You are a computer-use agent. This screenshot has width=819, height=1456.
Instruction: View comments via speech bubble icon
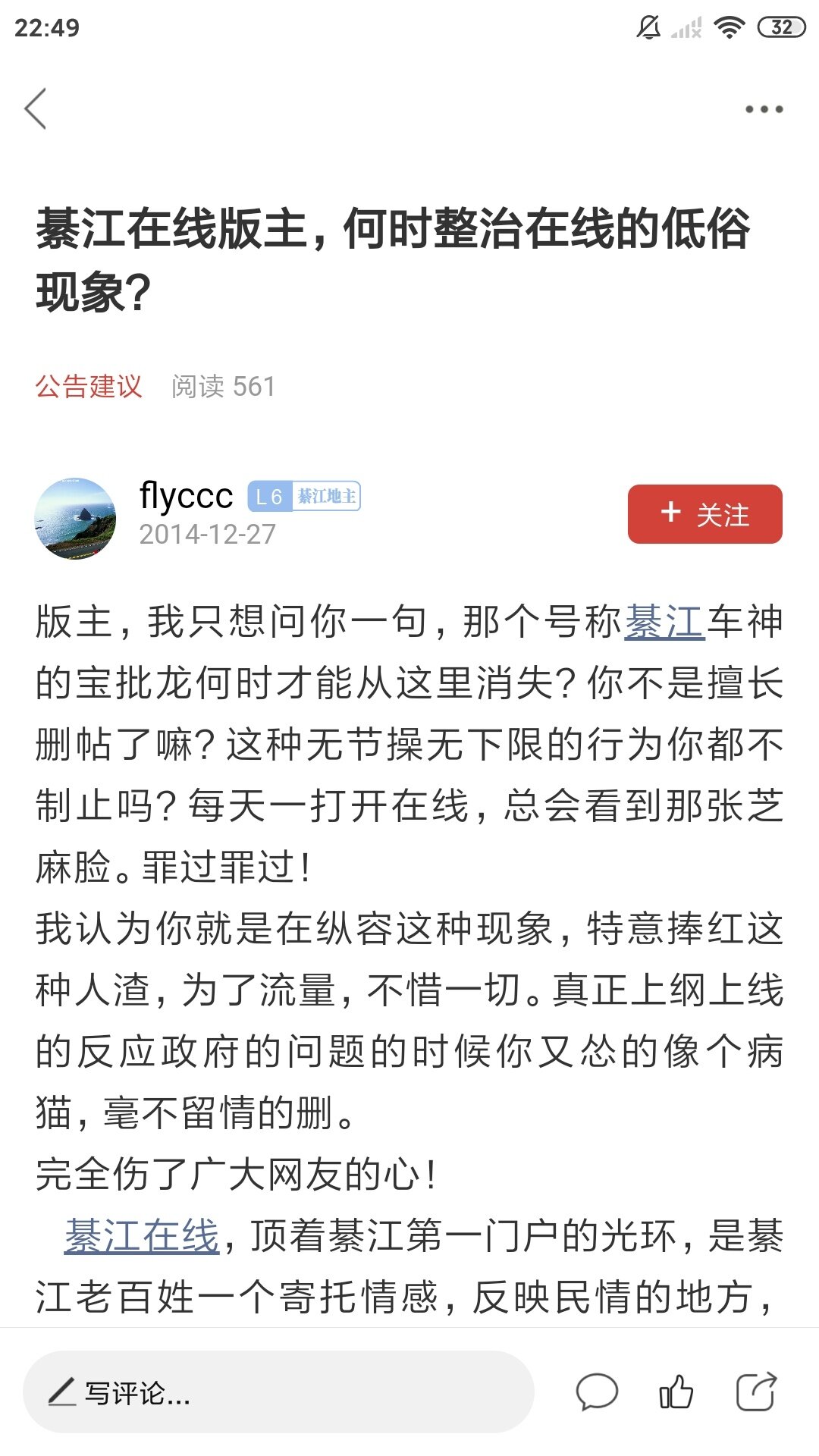[x=597, y=1392]
